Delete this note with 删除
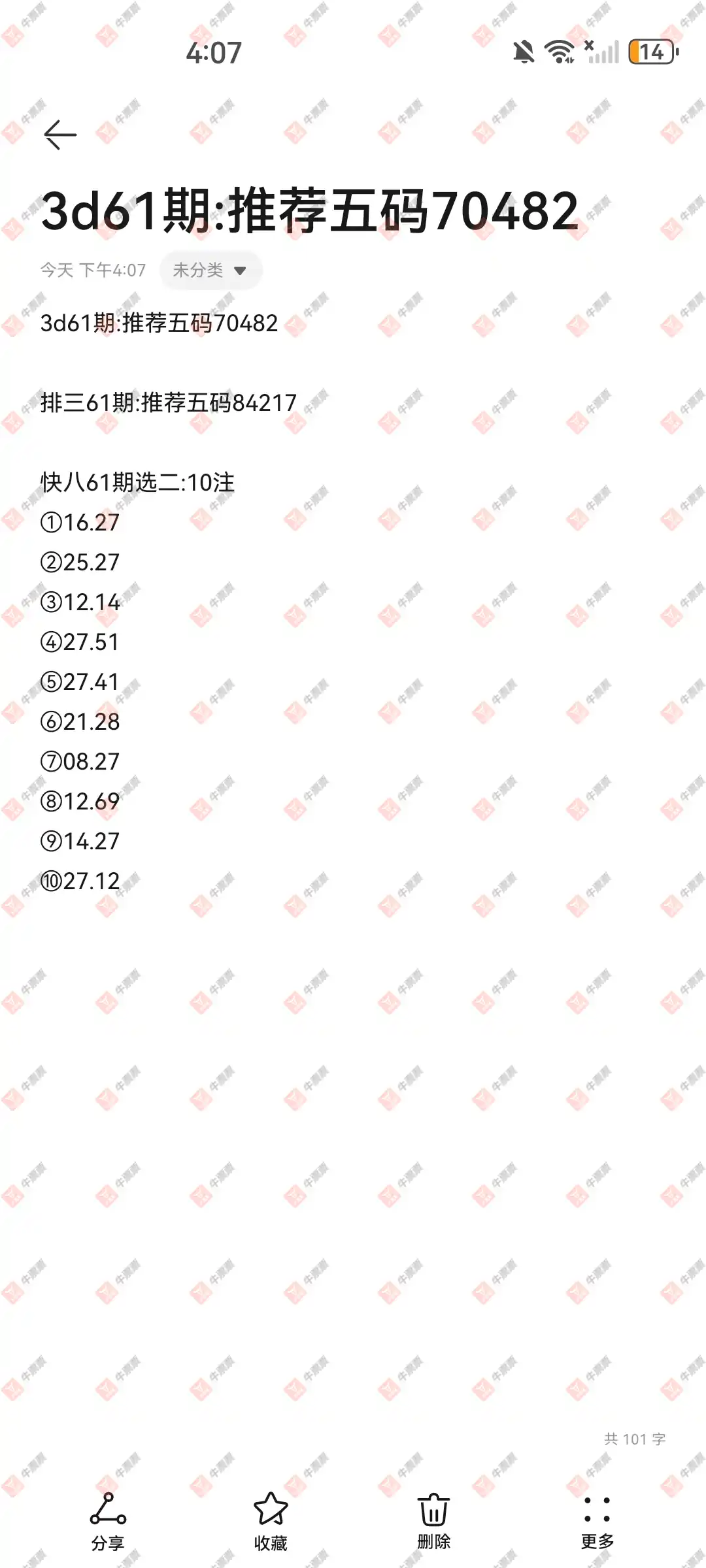 click(433, 1521)
